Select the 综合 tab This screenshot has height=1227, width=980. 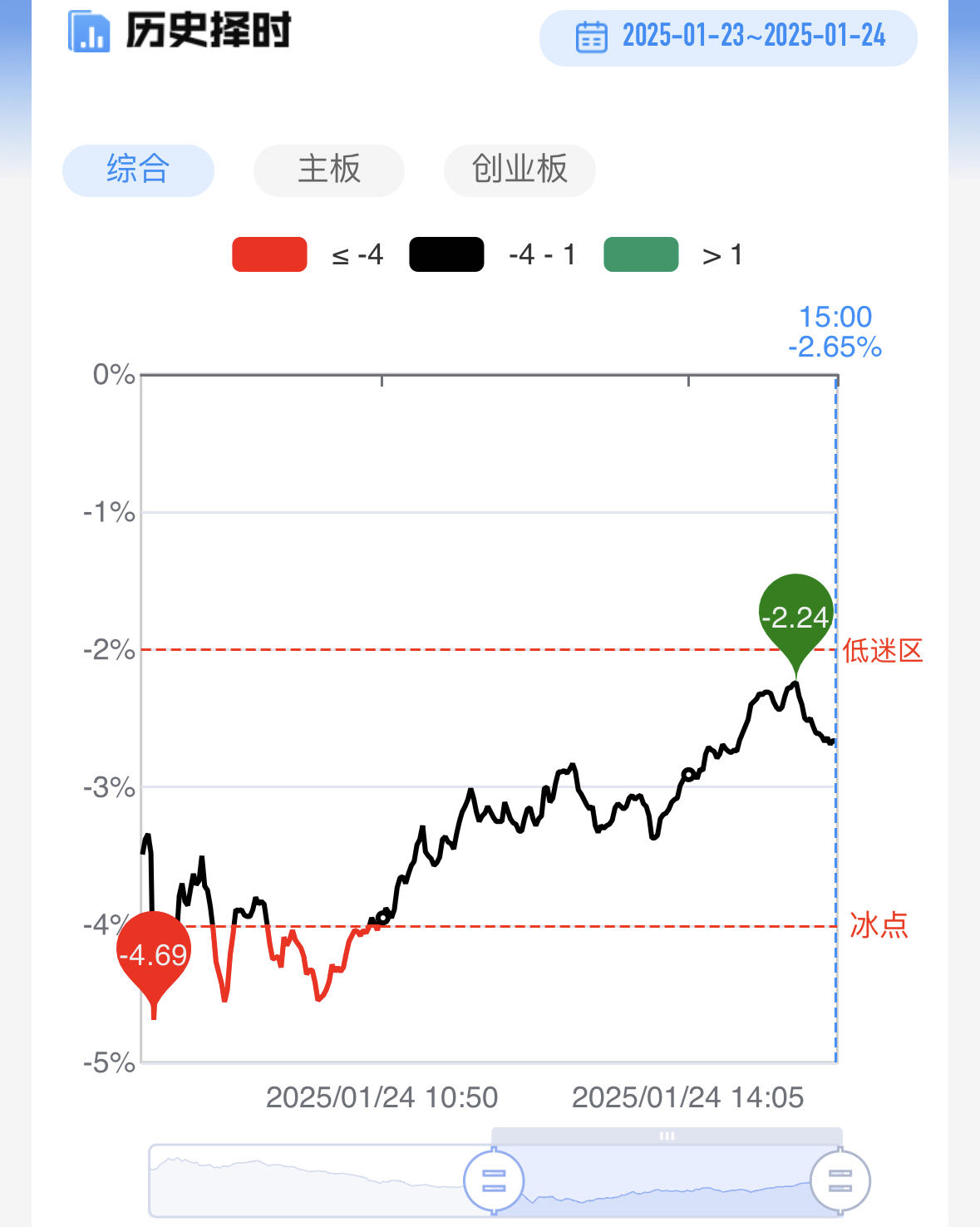pyautogui.click(x=138, y=170)
